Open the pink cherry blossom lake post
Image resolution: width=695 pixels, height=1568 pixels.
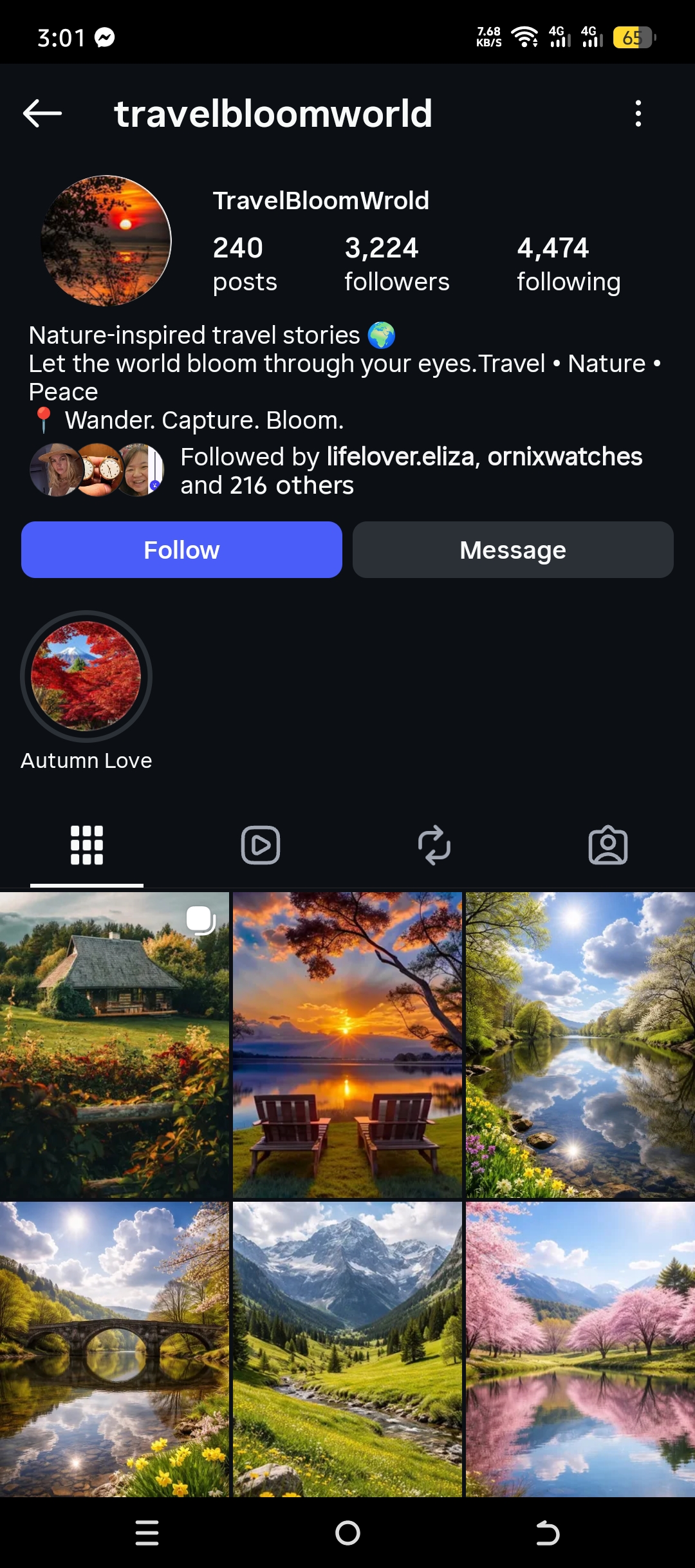[580, 1349]
